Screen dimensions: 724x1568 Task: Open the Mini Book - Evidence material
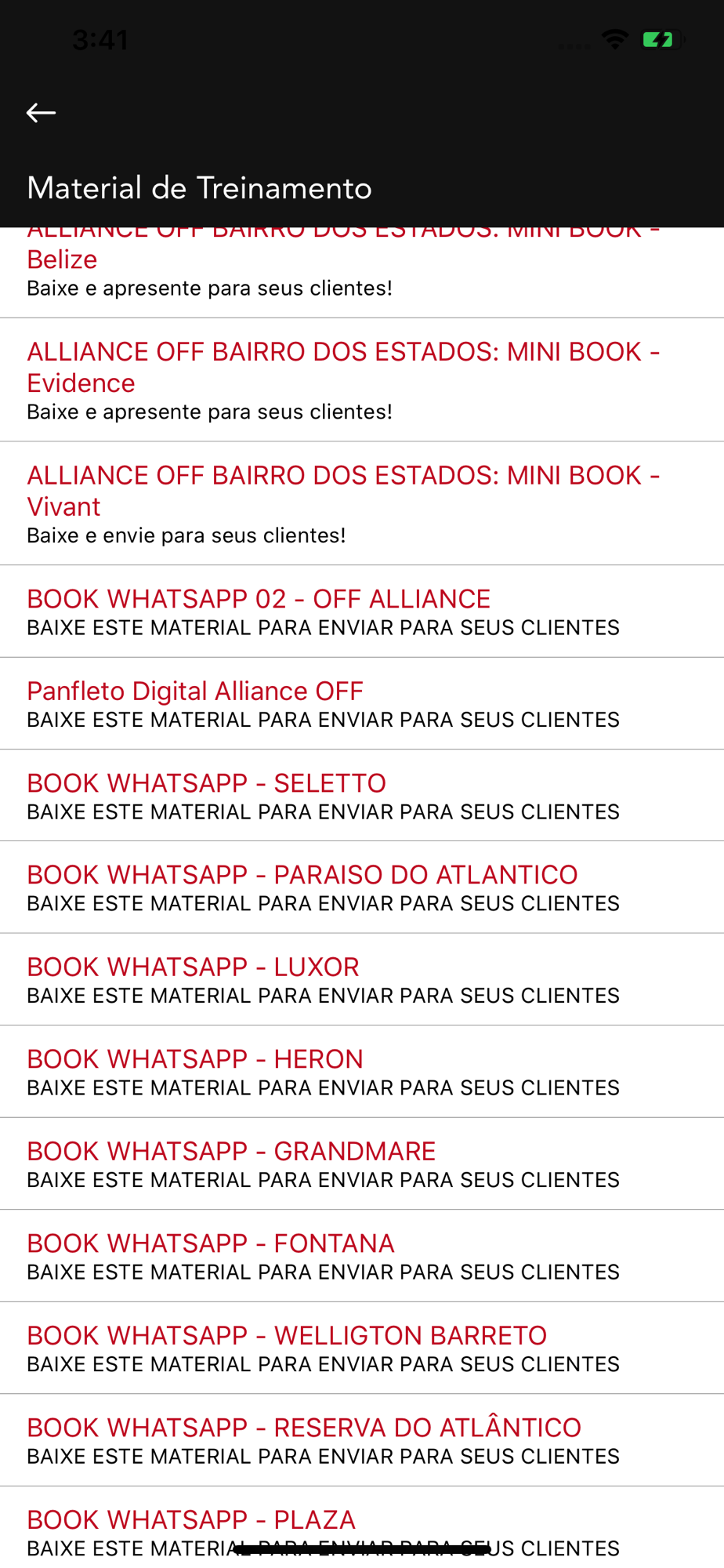coord(360,380)
